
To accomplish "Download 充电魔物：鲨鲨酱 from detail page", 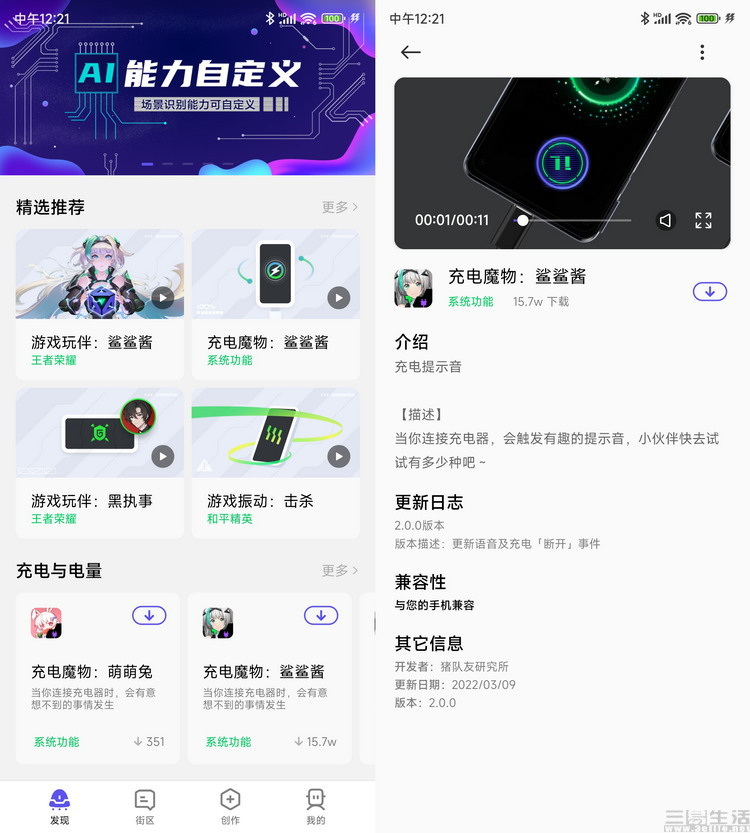I will pyautogui.click(x=710, y=292).
